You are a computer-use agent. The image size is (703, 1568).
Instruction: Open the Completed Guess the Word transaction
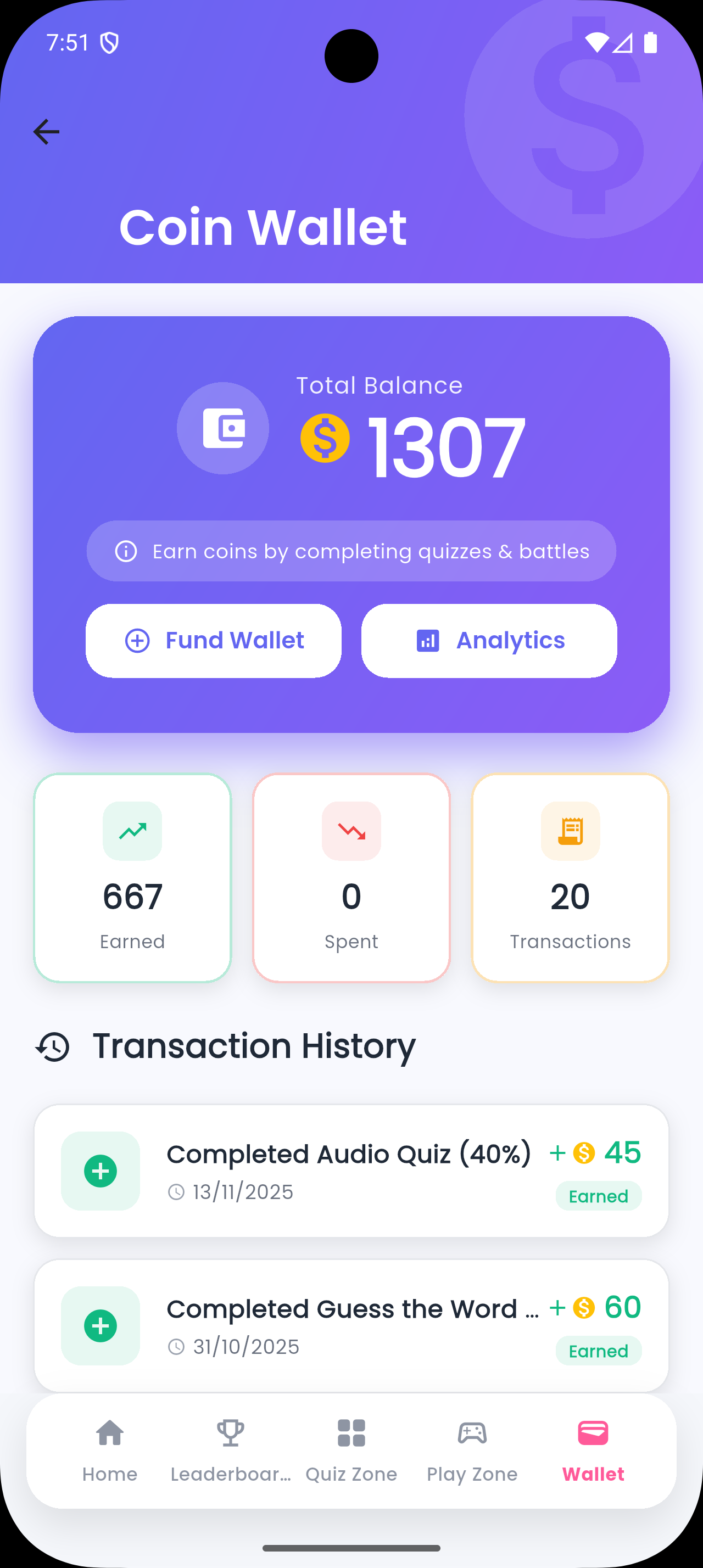[351, 1325]
